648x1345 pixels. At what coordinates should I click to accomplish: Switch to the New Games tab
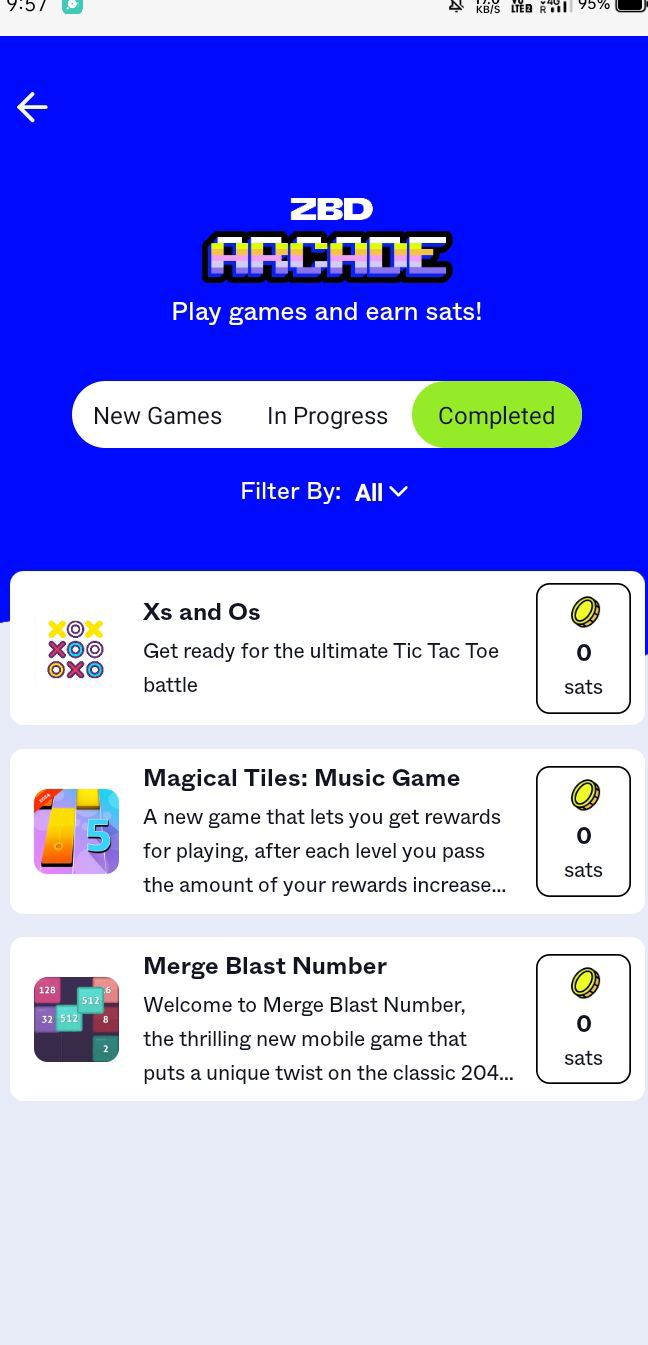(157, 416)
